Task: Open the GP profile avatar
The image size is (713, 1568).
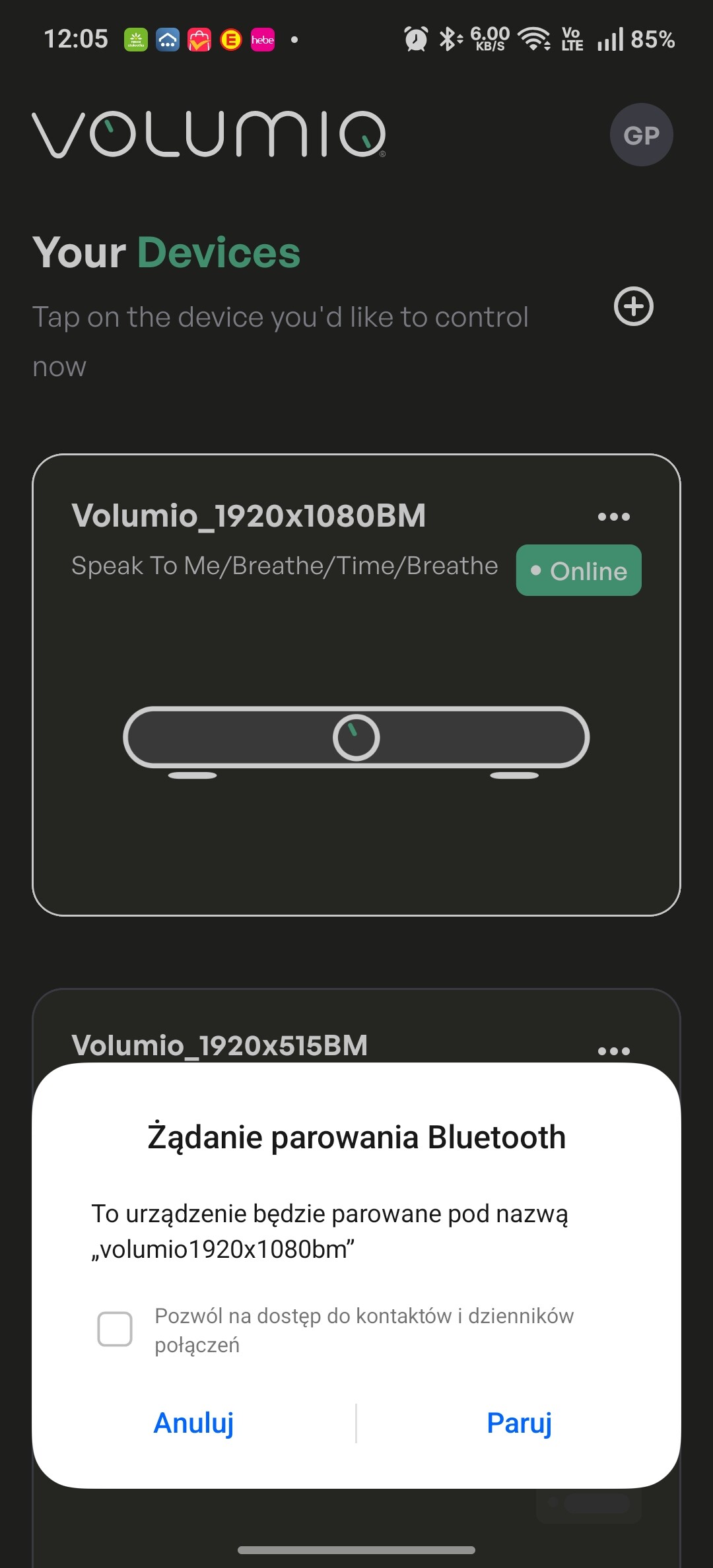Action: pos(640,135)
